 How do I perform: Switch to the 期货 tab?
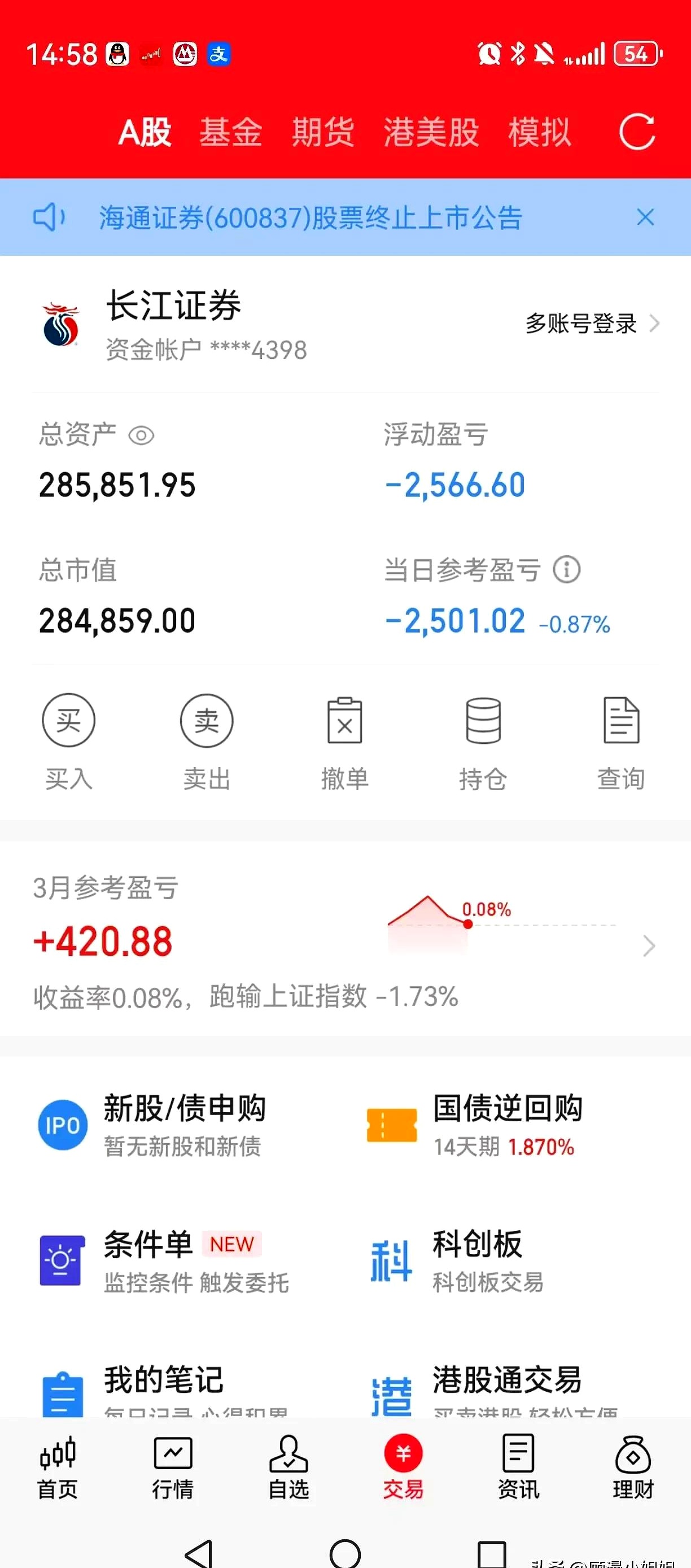(x=323, y=132)
